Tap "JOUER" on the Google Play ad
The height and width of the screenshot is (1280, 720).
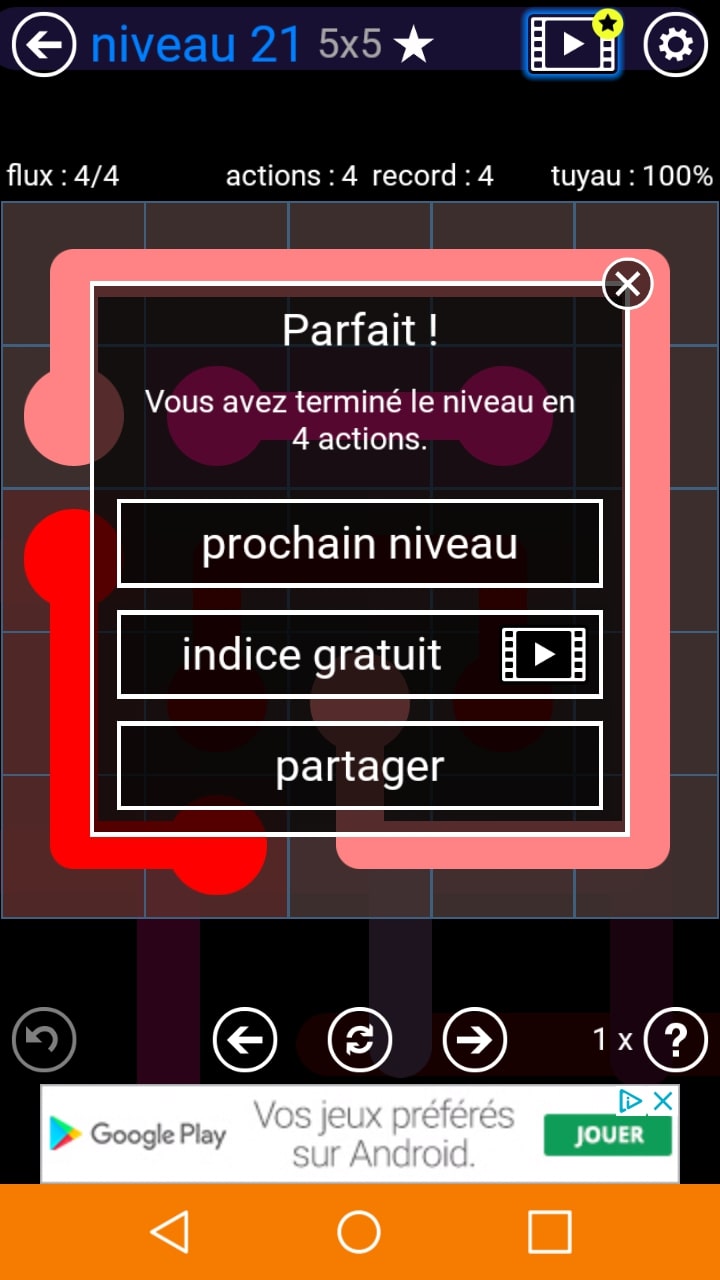(x=608, y=1135)
